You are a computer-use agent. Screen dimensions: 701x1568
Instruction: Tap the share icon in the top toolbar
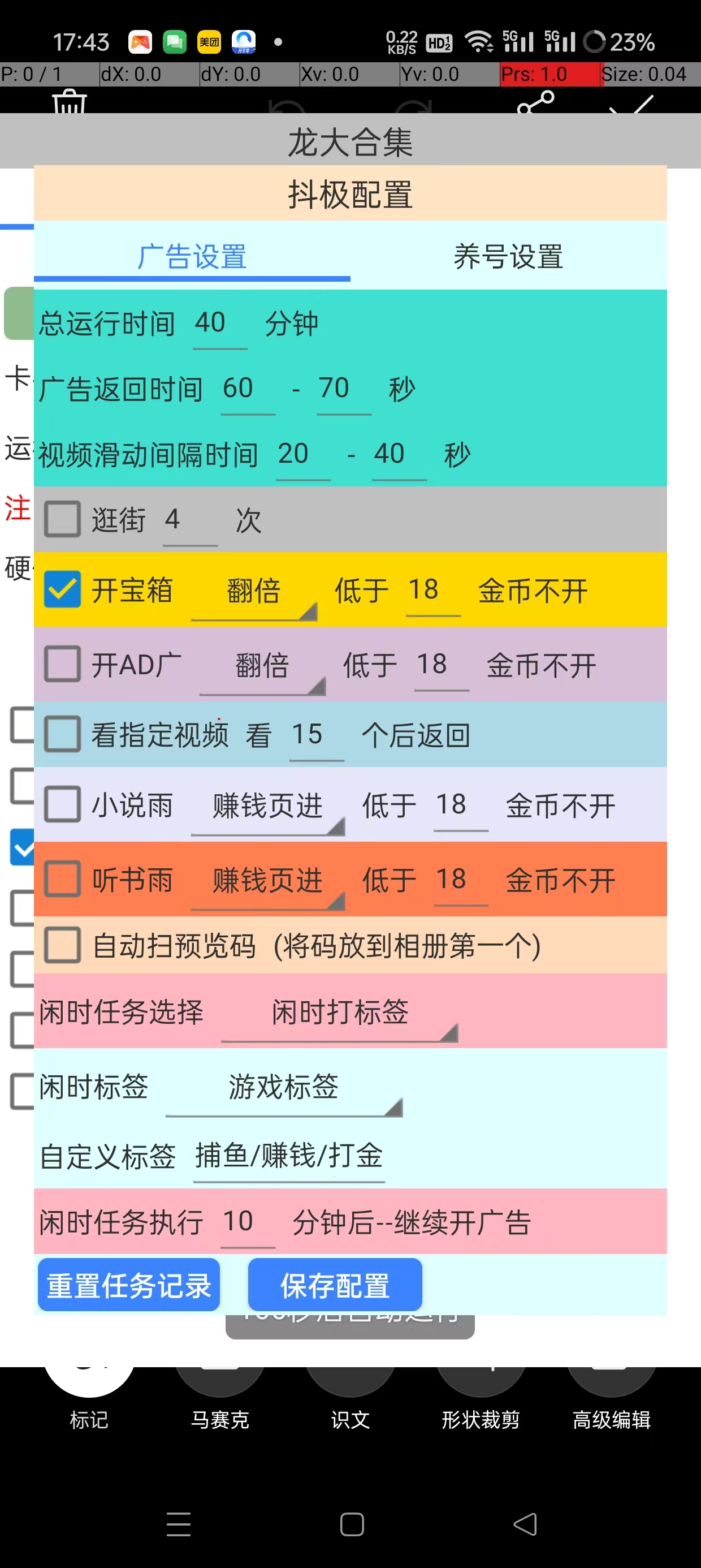tap(534, 105)
